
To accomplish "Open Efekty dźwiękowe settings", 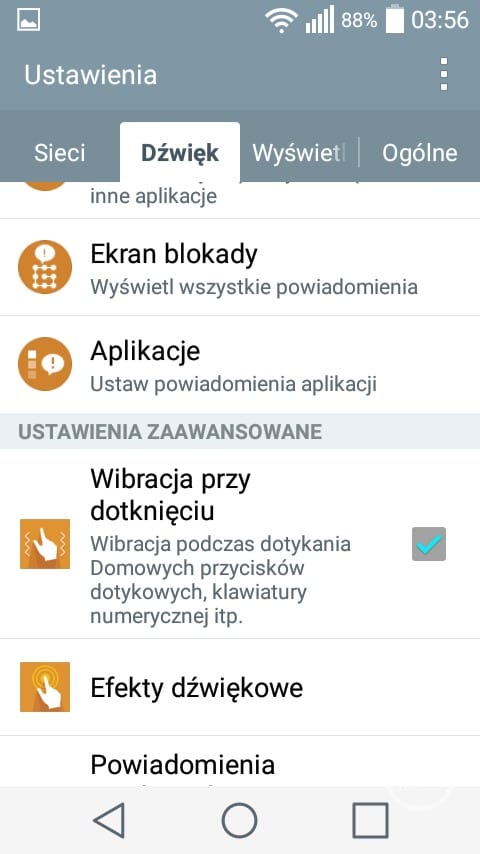I will 240,687.
